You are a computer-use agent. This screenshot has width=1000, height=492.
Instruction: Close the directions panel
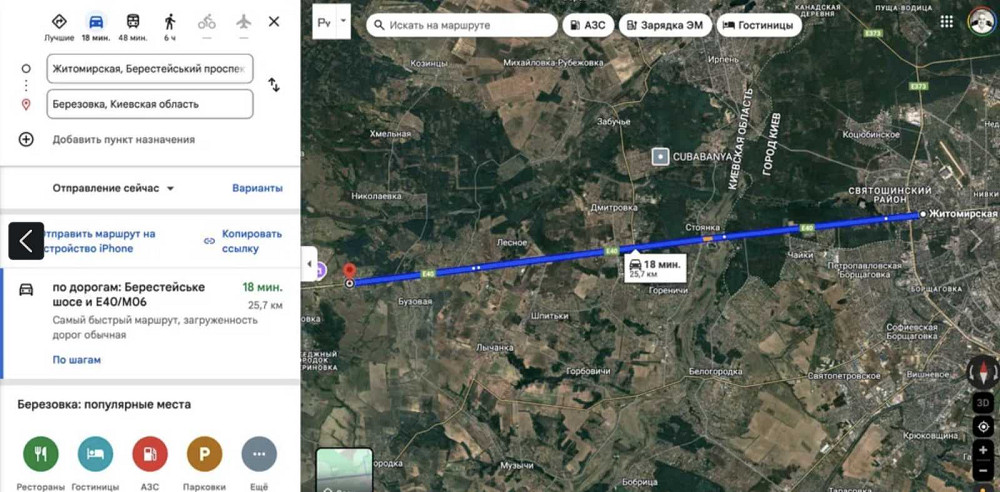tap(273, 21)
